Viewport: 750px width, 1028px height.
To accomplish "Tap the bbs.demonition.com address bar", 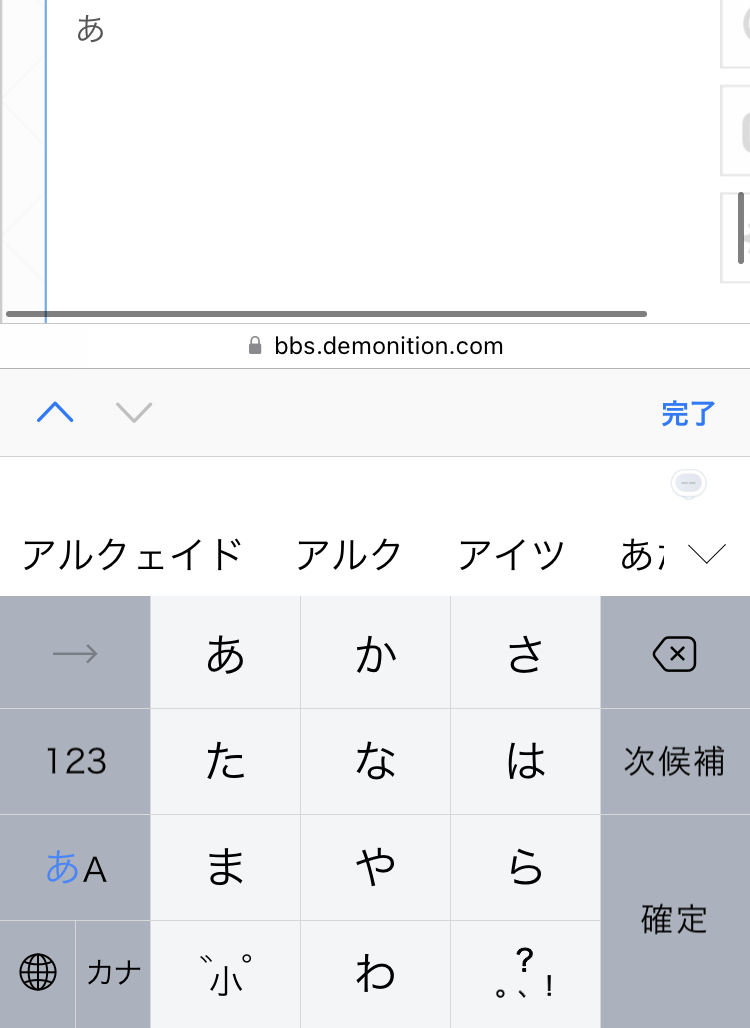I will pos(375,346).
